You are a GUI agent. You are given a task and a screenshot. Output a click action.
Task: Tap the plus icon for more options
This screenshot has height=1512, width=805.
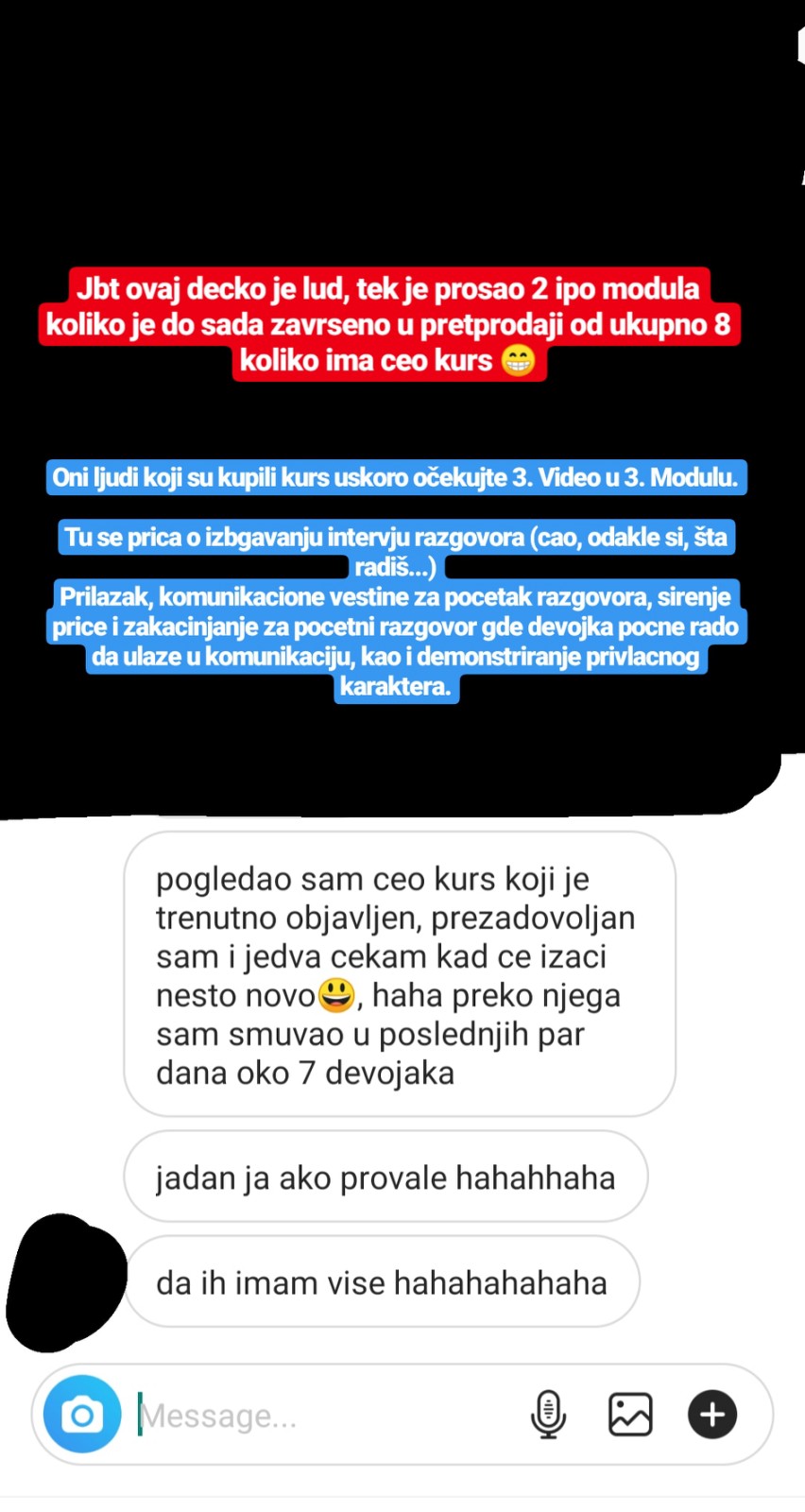712,1415
